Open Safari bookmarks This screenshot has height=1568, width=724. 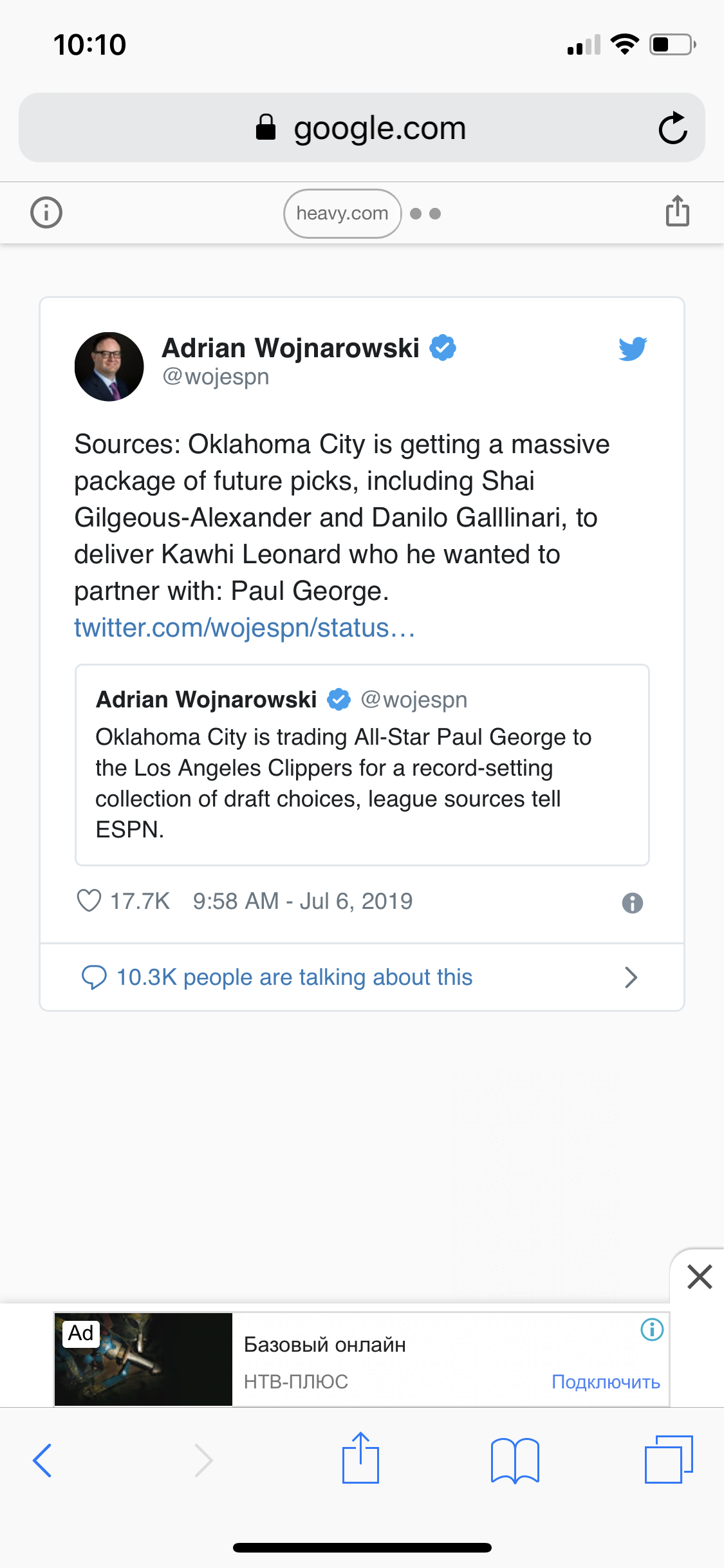pos(514,1461)
